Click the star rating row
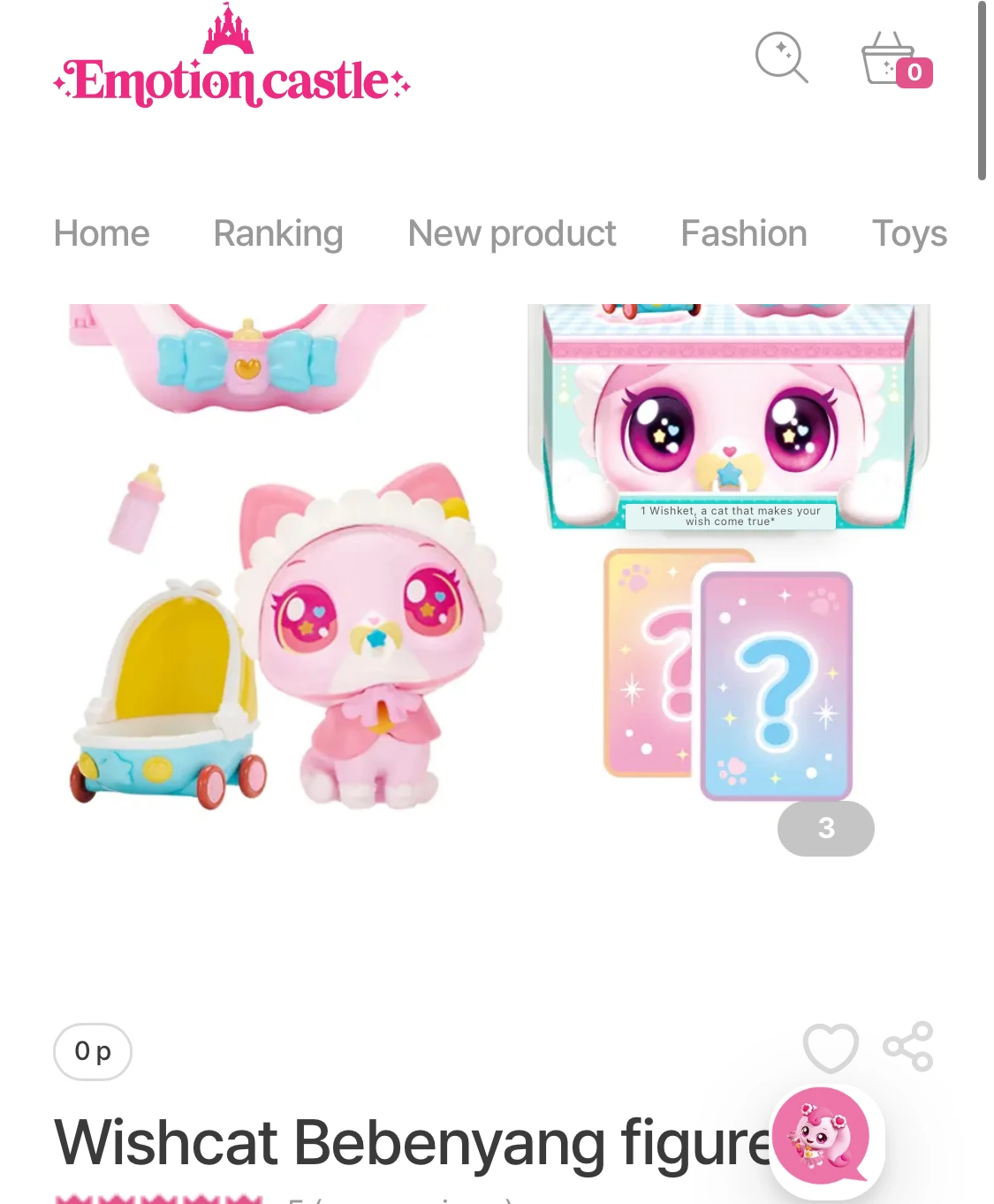This screenshot has height=1204, width=994. click(x=159, y=1200)
